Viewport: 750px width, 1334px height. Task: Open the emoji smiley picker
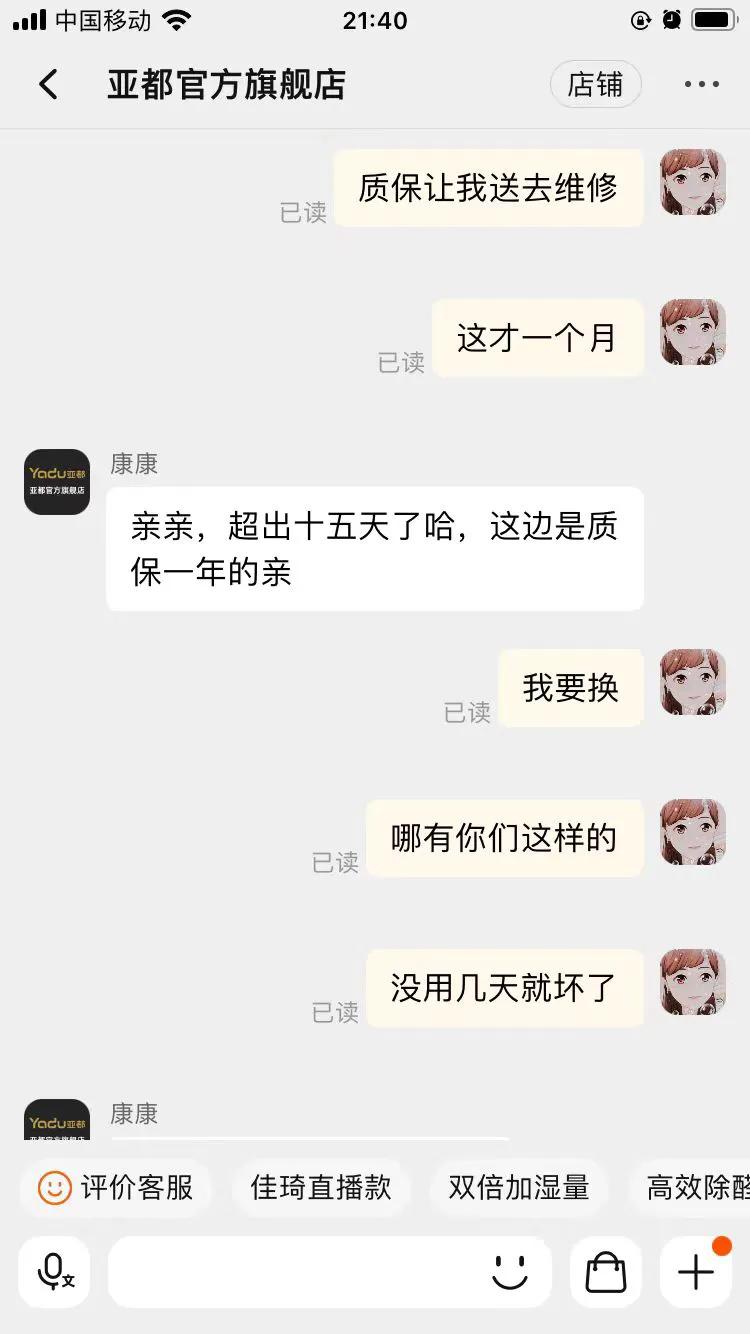[510, 1271]
